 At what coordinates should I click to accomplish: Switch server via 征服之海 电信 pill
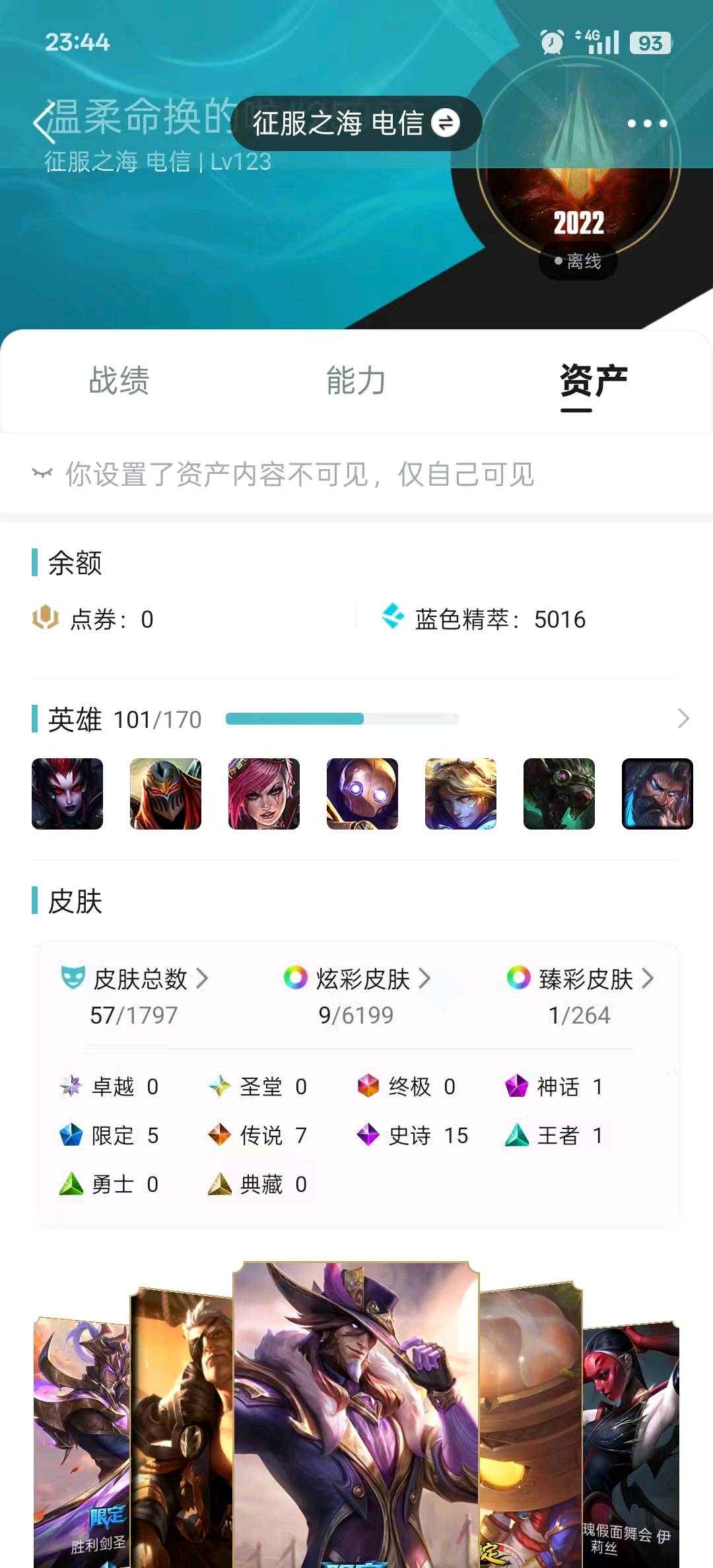tap(356, 123)
